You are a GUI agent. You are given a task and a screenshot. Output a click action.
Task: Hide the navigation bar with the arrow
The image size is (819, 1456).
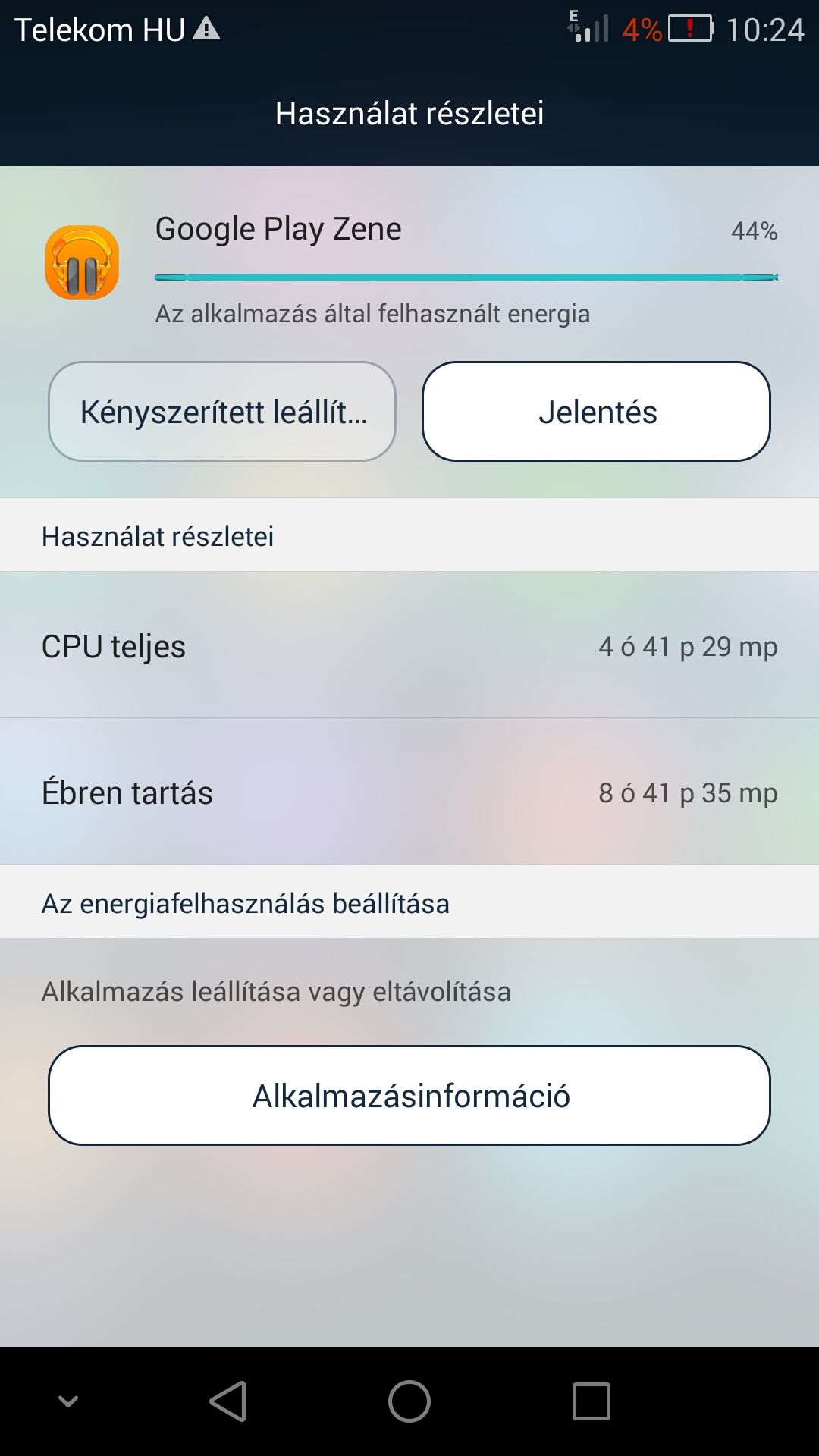pos(68,1401)
